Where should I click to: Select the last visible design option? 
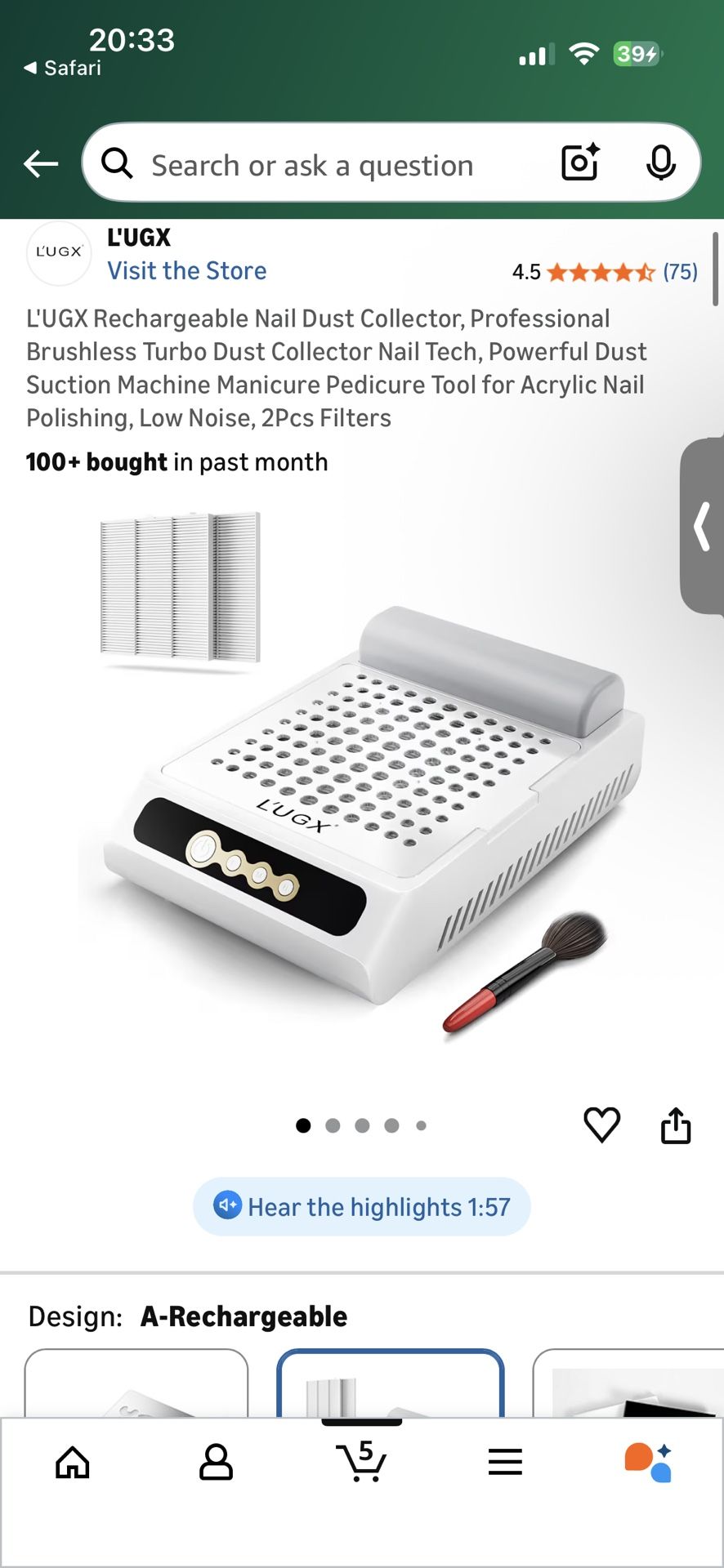coord(629,1384)
